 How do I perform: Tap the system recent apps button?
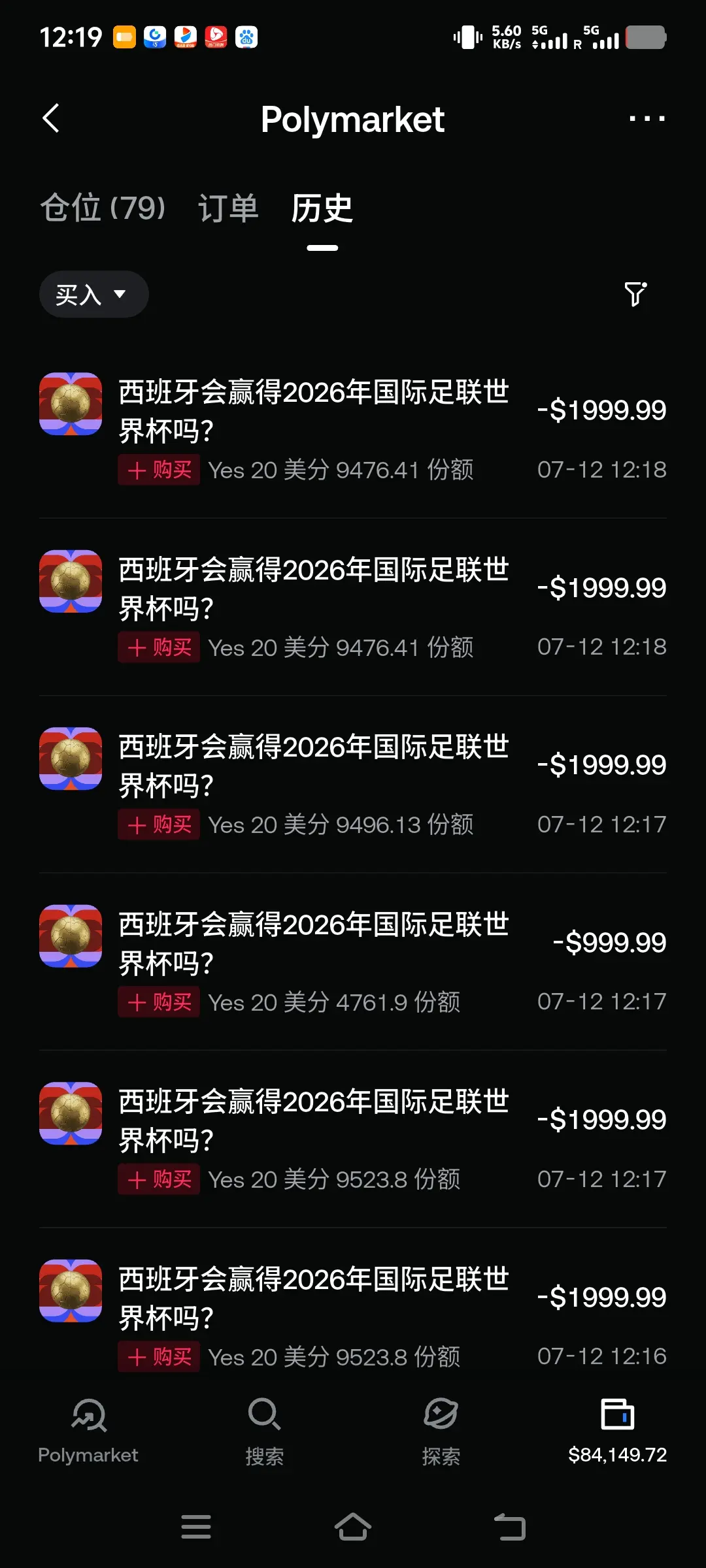pos(196,1527)
